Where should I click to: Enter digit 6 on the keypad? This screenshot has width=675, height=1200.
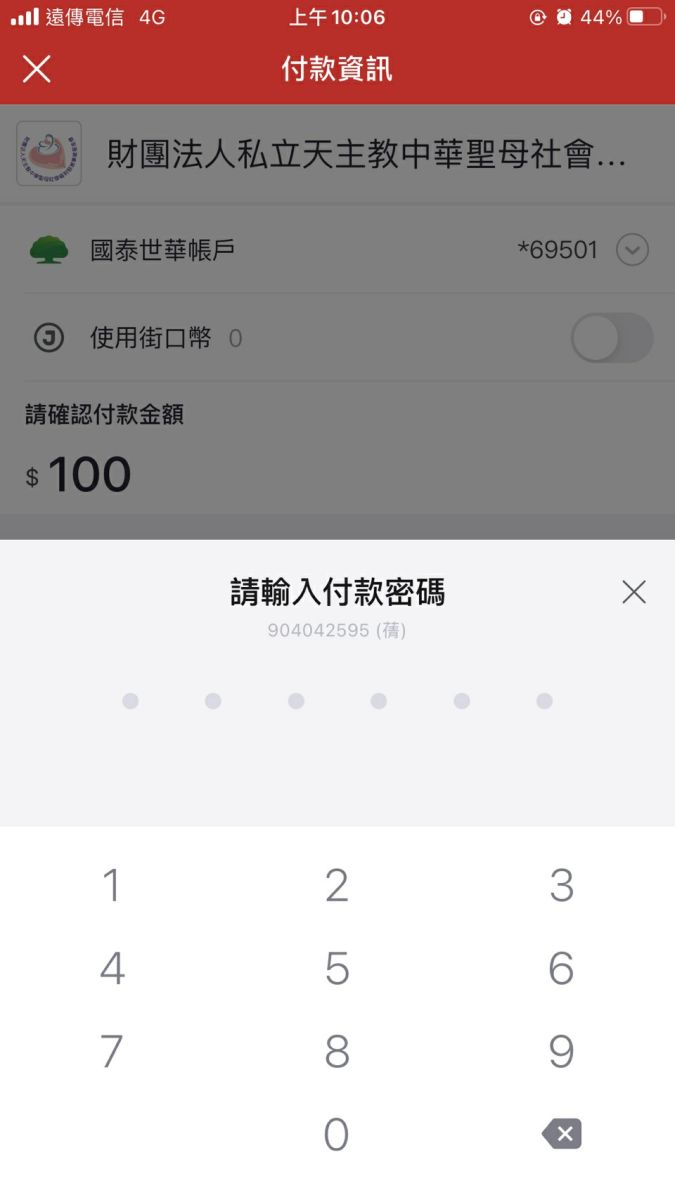[x=562, y=968]
